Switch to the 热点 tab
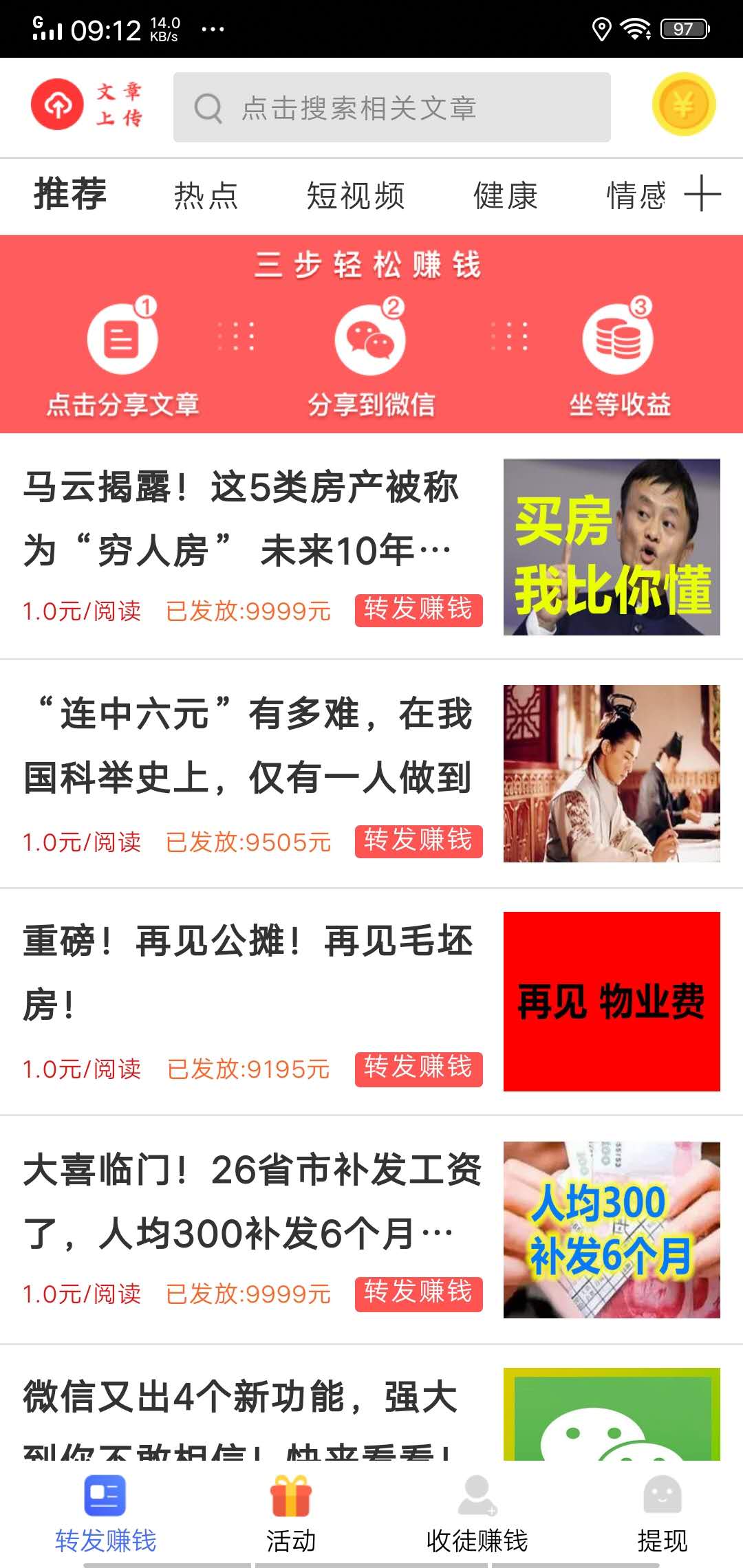Viewport: 743px width, 1568px height. tap(206, 195)
